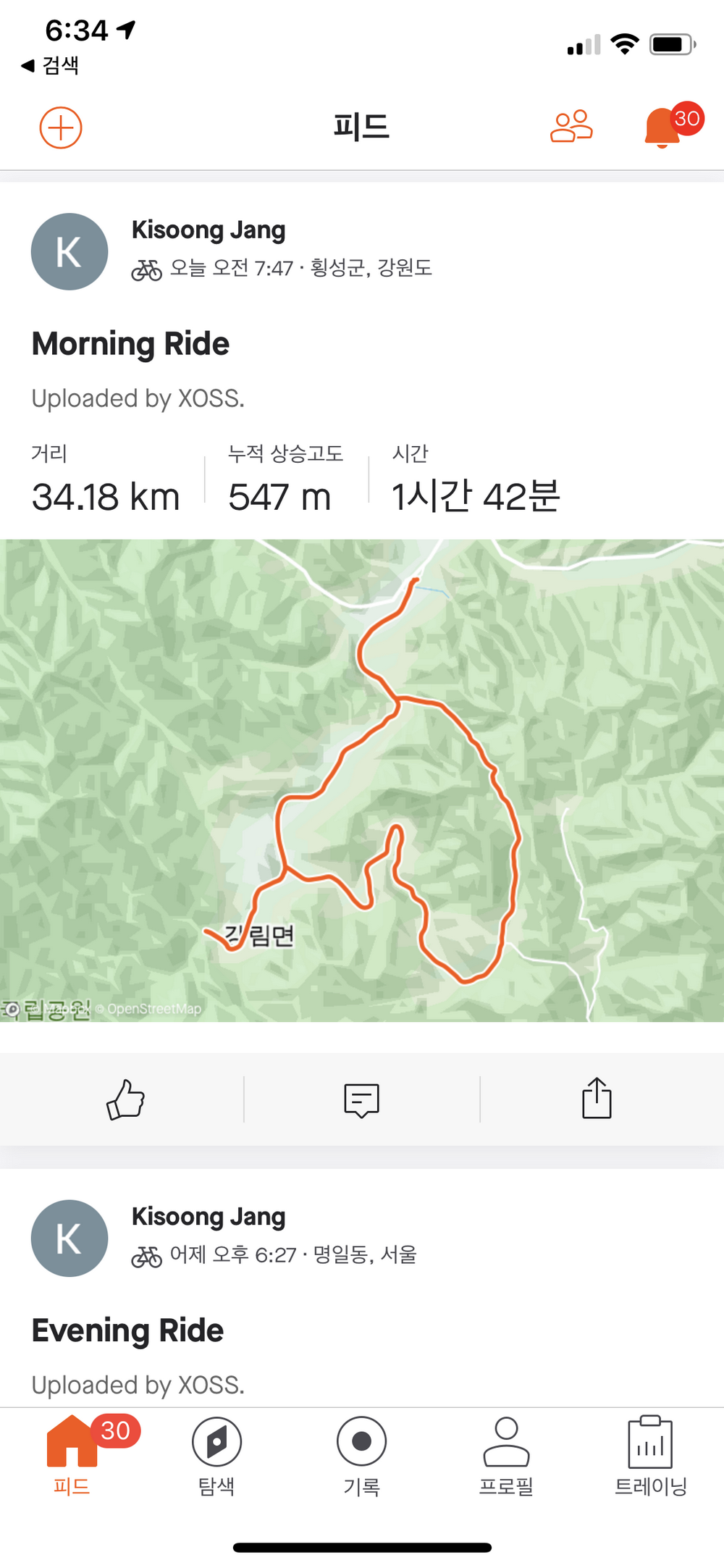This screenshot has height=1568, width=724.
Task: Comment on the Morning Ride
Action: click(x=361, y=1099)
